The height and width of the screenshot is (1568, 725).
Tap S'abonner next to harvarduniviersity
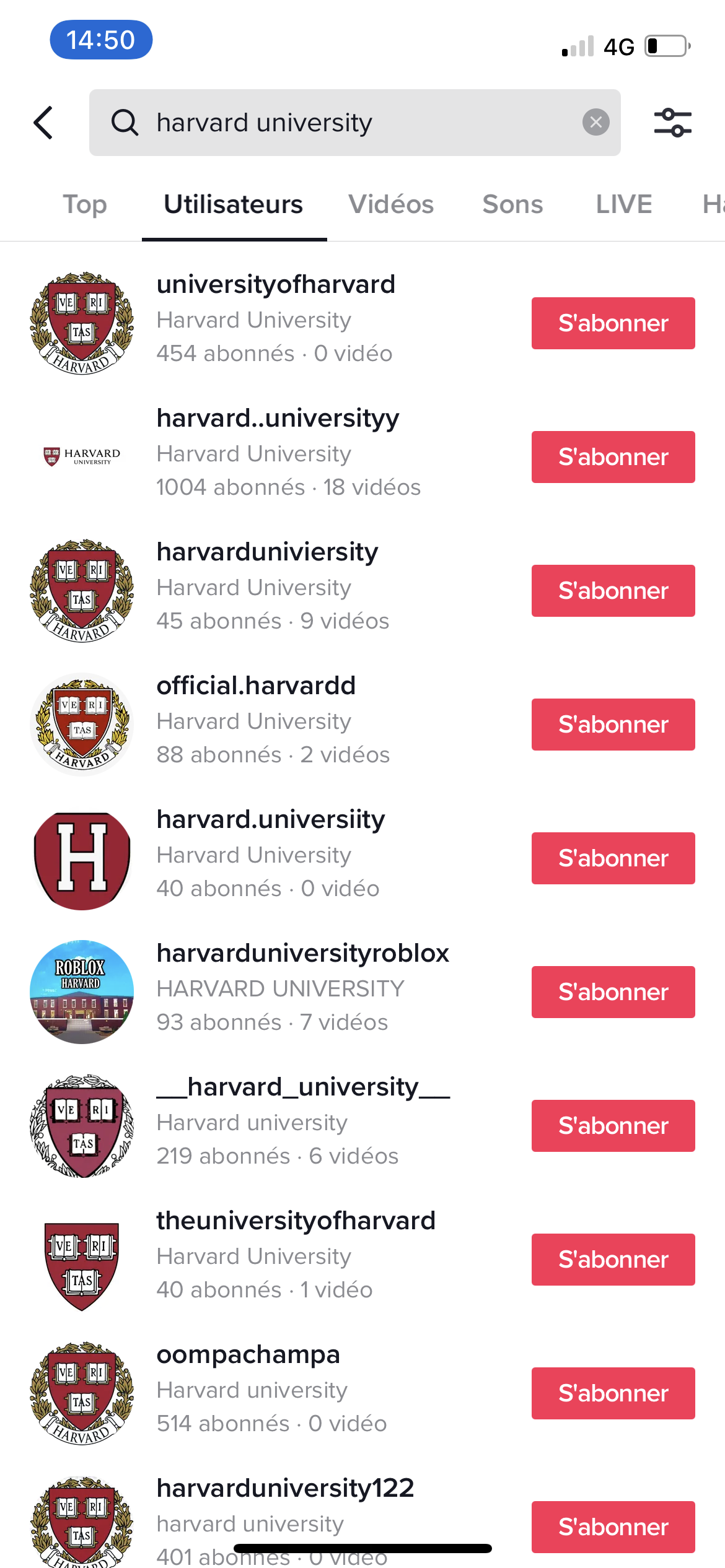(613, 591)
